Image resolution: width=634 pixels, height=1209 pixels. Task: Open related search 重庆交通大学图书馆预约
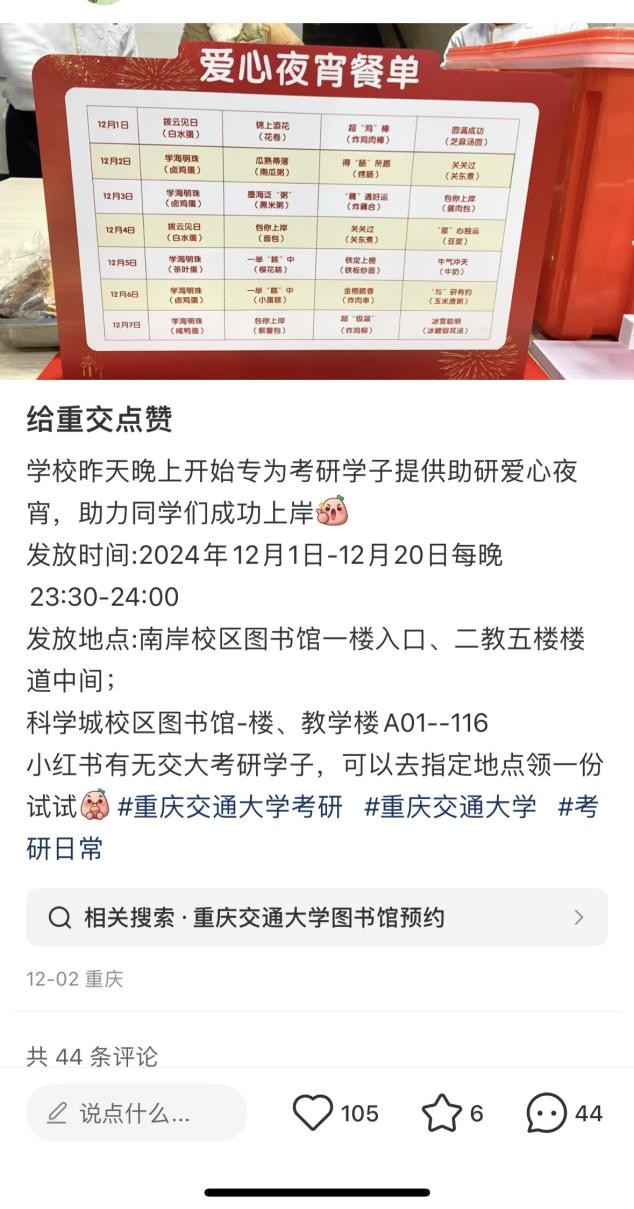(x=316, y=917)
